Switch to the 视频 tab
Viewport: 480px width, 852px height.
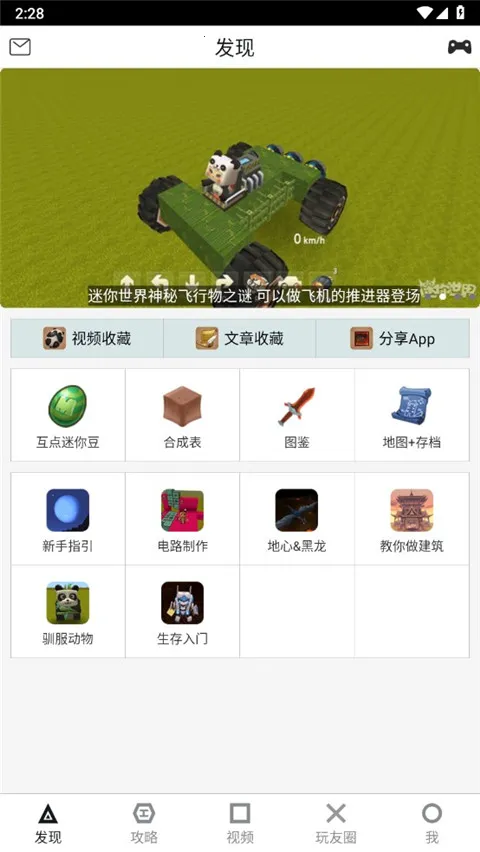[240, 823]
